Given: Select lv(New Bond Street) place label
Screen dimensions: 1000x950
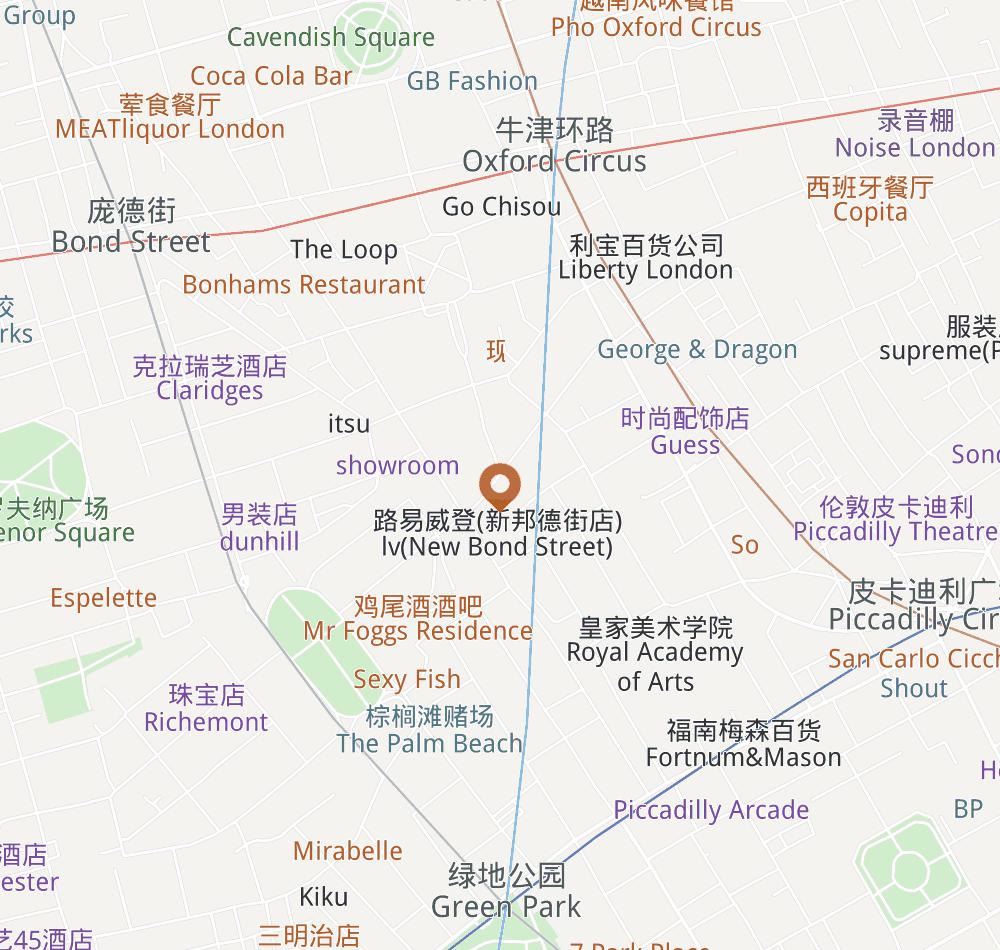Looking at the screenshot, I should [x=497, y=546].
